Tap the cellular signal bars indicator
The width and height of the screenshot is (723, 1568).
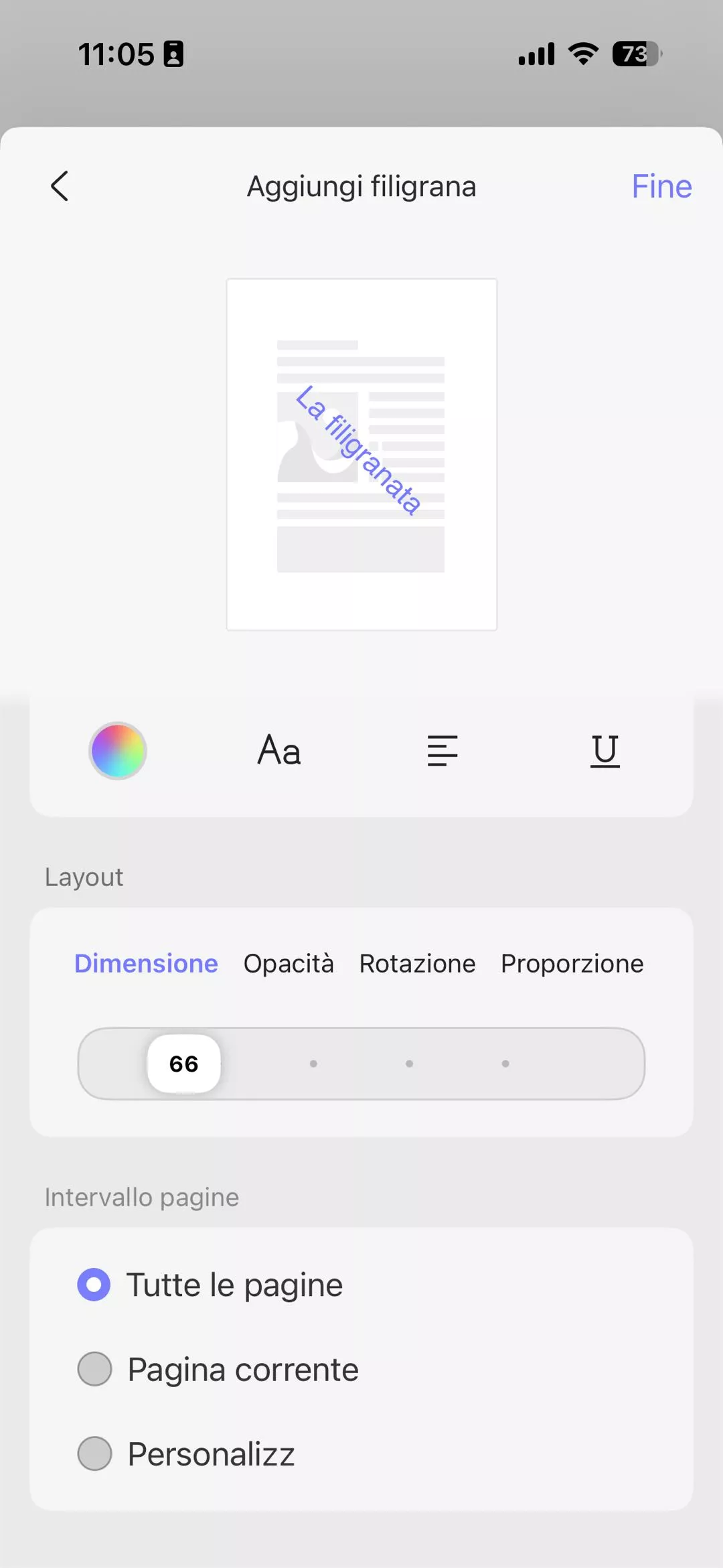point(535,54)
